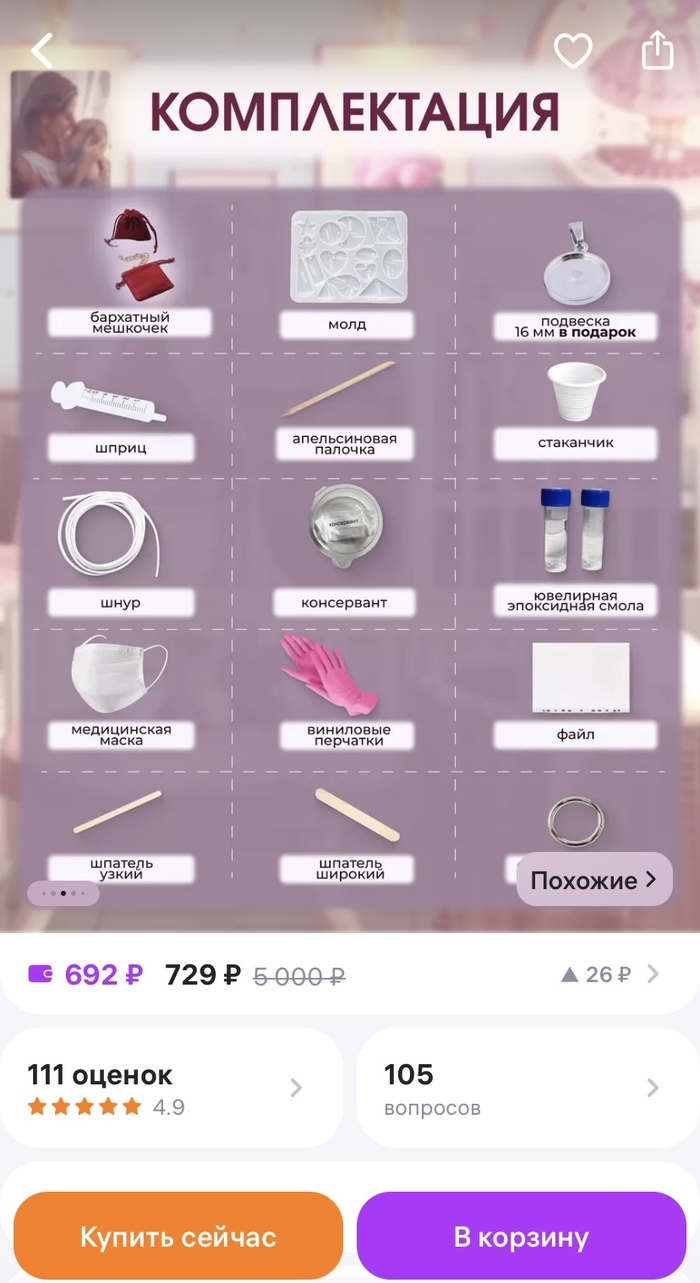Viewport: 700px width, 1283px height.
Task: Go back from the product page
Action: click(42, 50)
